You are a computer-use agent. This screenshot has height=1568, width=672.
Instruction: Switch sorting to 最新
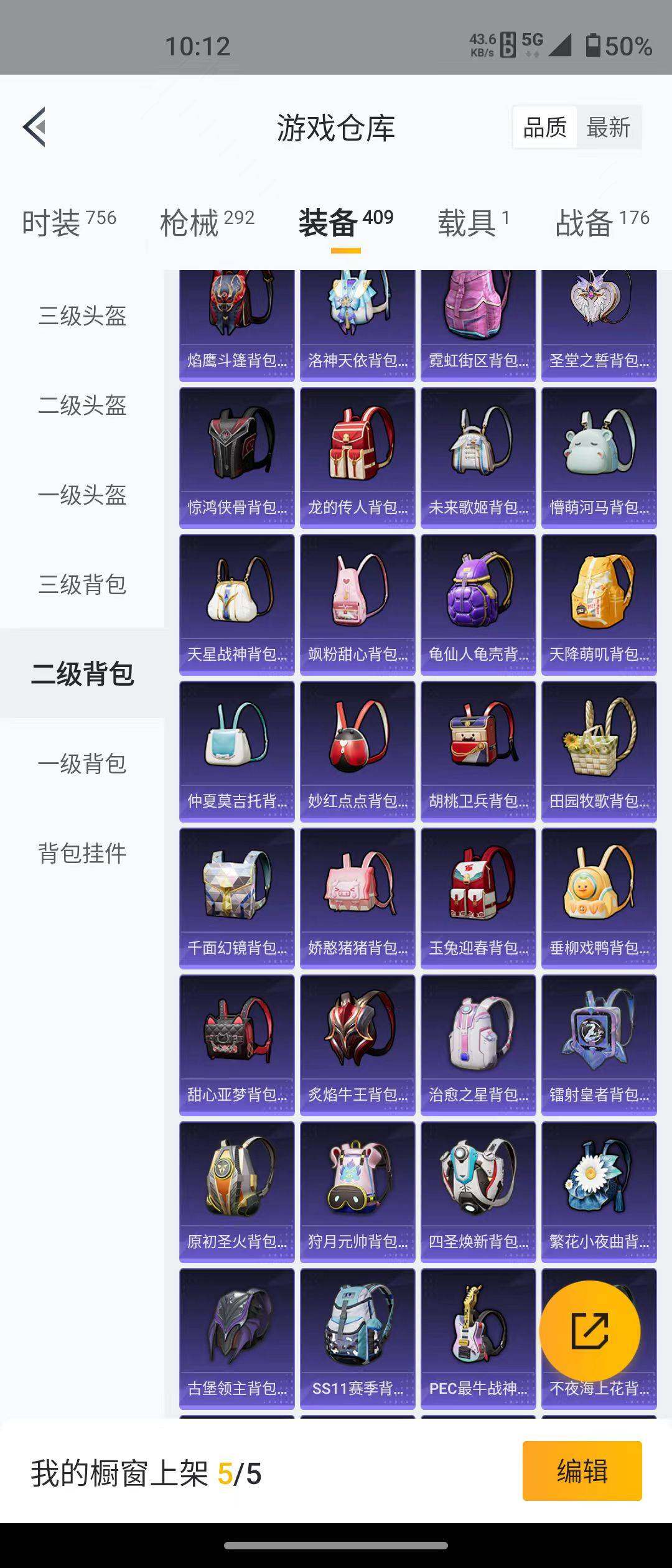[607, 128]
